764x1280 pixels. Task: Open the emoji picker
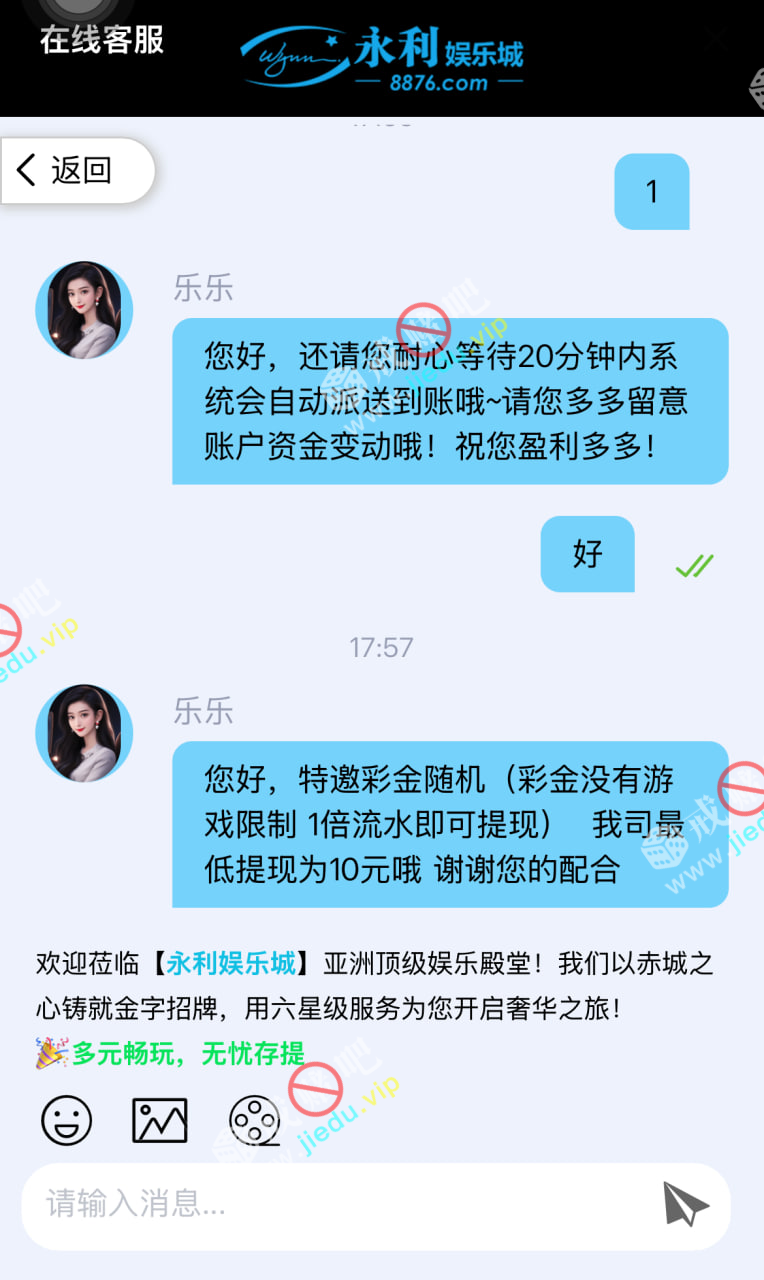click(x=66, y=1120)
